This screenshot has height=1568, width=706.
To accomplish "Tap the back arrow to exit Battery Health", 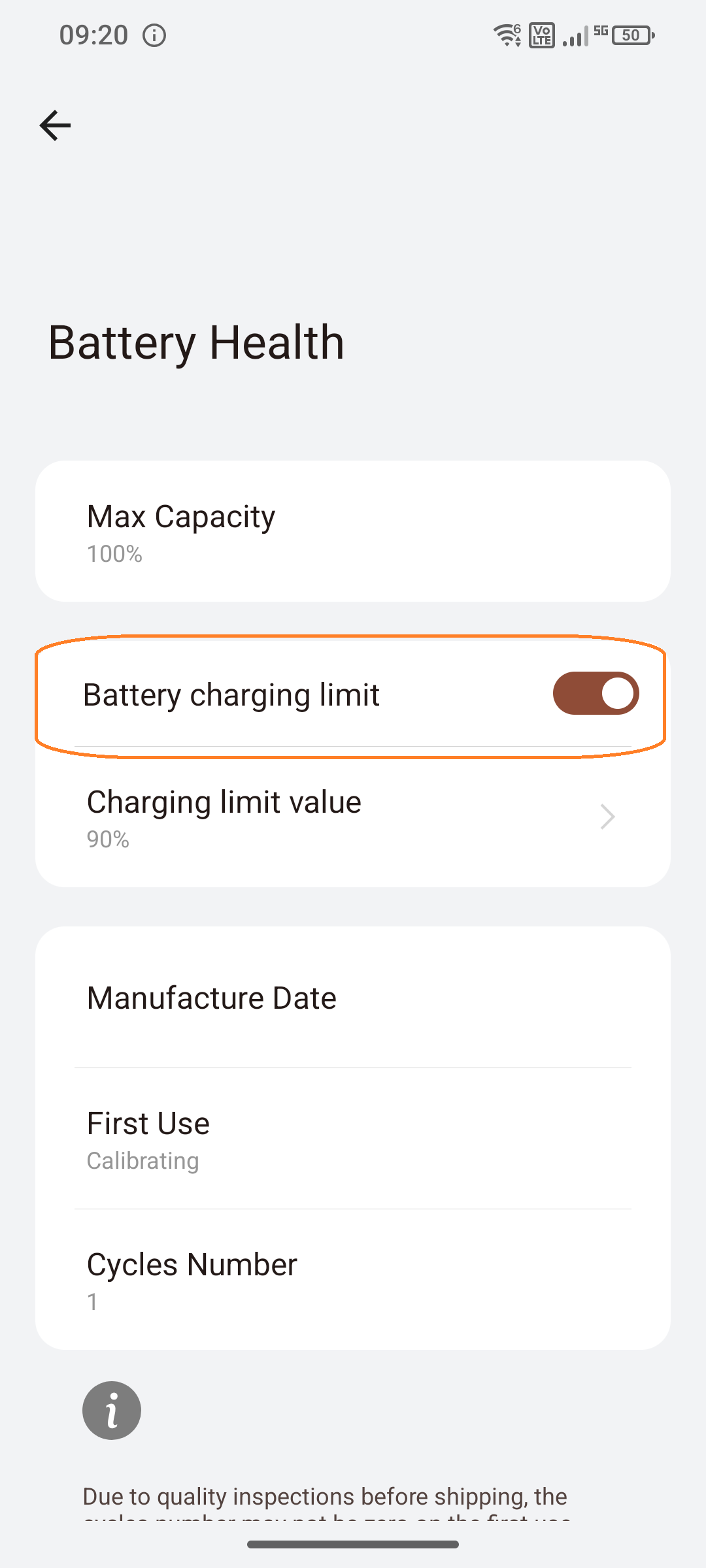I will click(54, 125).
